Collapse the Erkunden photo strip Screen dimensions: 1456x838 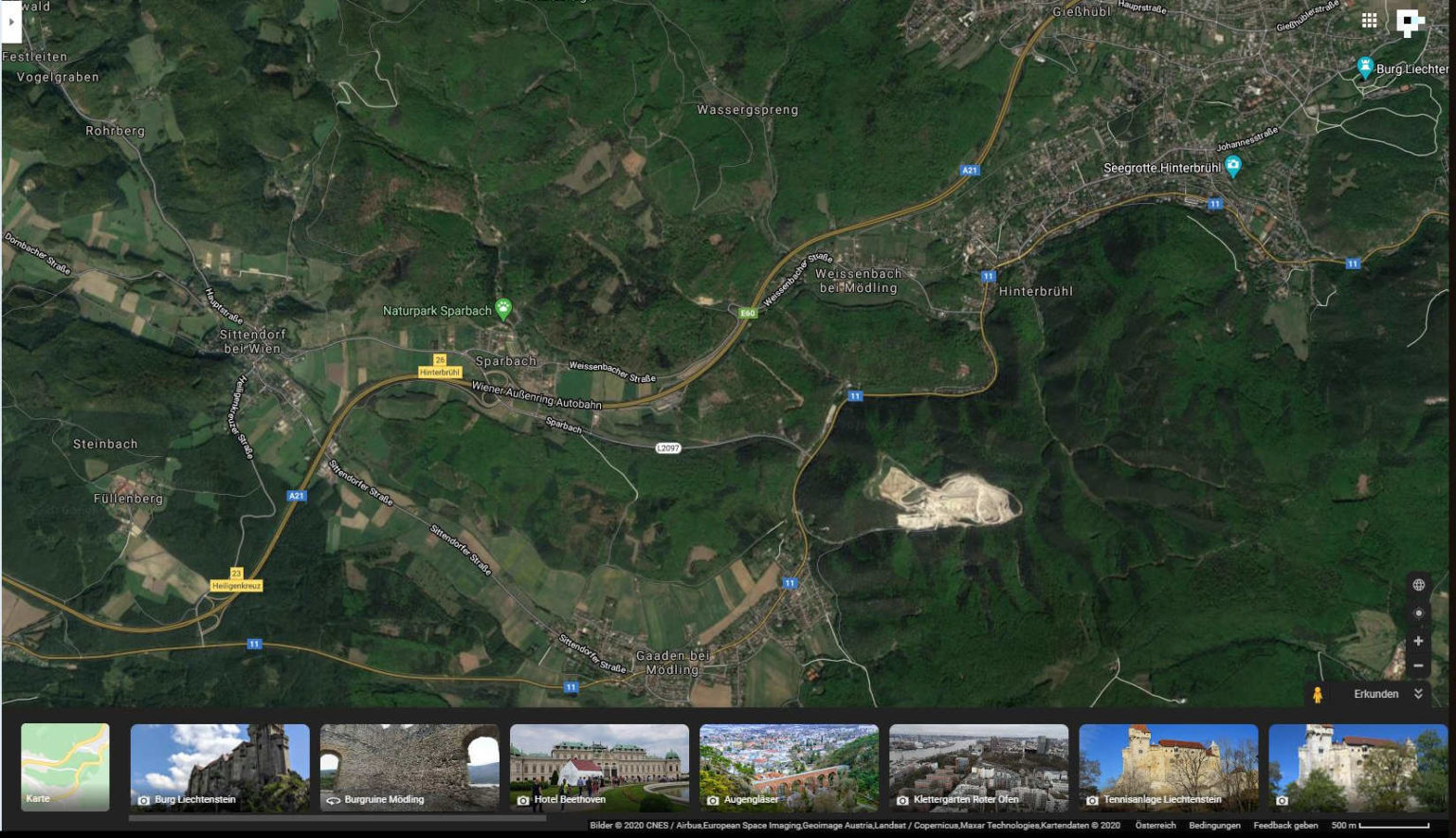coord(1418,694)
